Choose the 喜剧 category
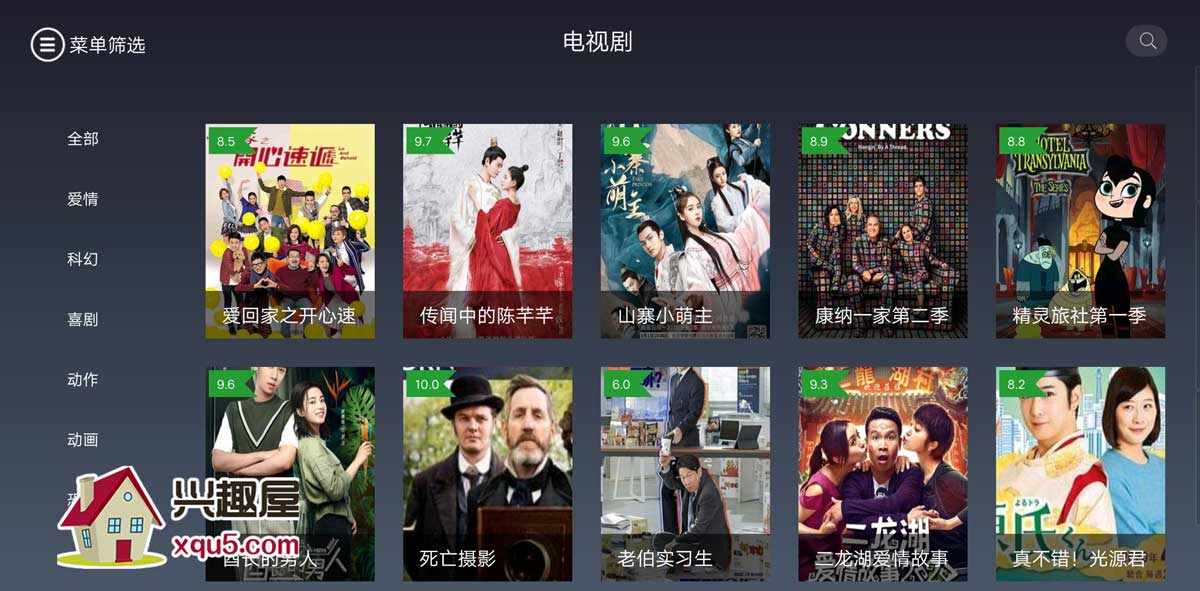This screenshot has width=1200, height=591. tap(83, 319)
